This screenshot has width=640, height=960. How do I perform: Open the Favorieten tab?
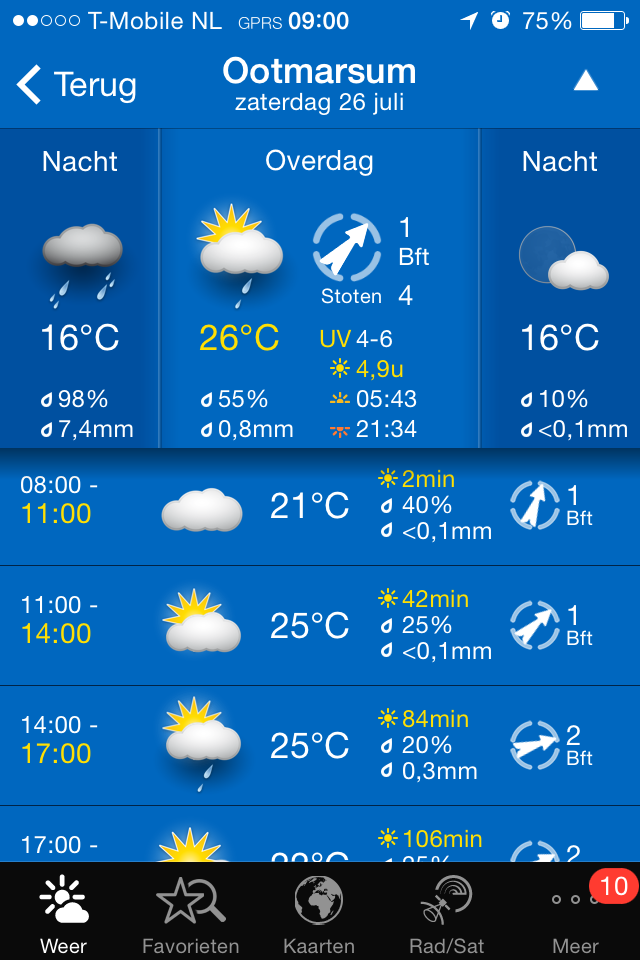pyautogui.click(x=191, y=914)
